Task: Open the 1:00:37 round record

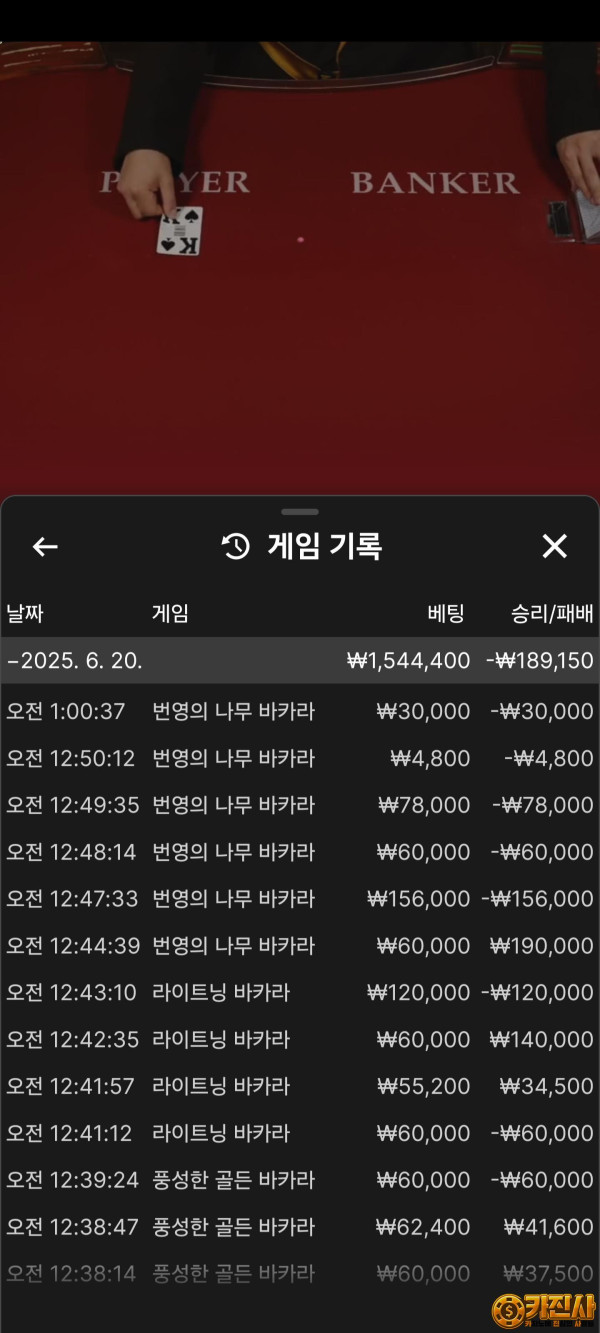Action: tap(300, 712)
